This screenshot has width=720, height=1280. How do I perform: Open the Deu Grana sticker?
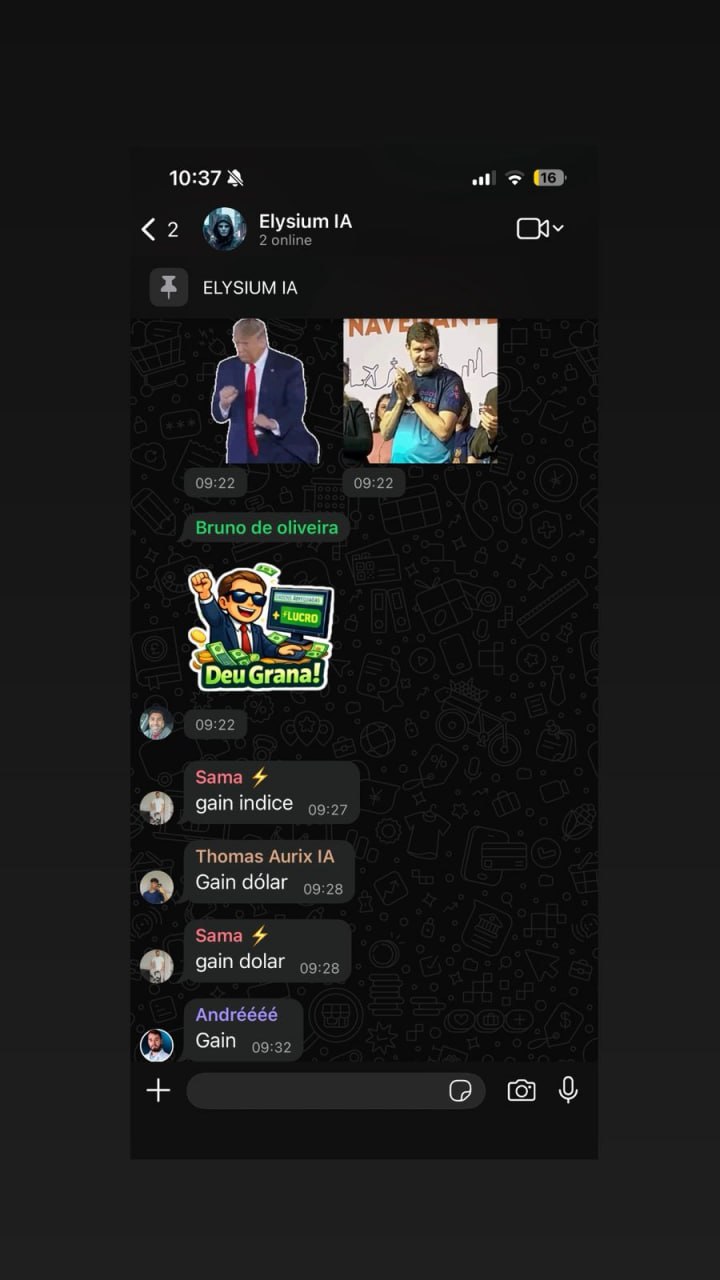click(261, 627)
